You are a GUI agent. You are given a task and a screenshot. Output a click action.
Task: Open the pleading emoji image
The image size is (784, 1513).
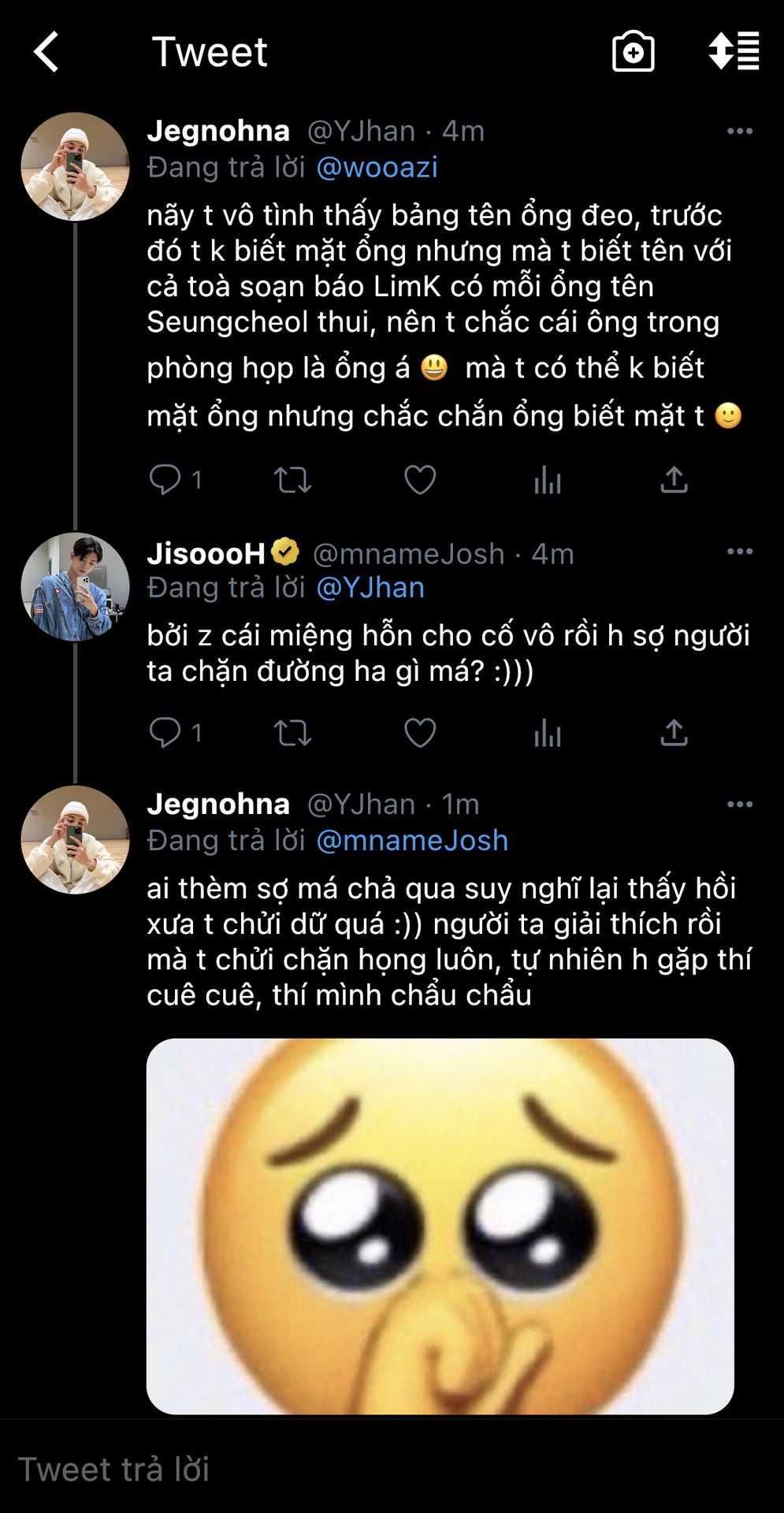pyautogui.click(x=440, y=1226)
